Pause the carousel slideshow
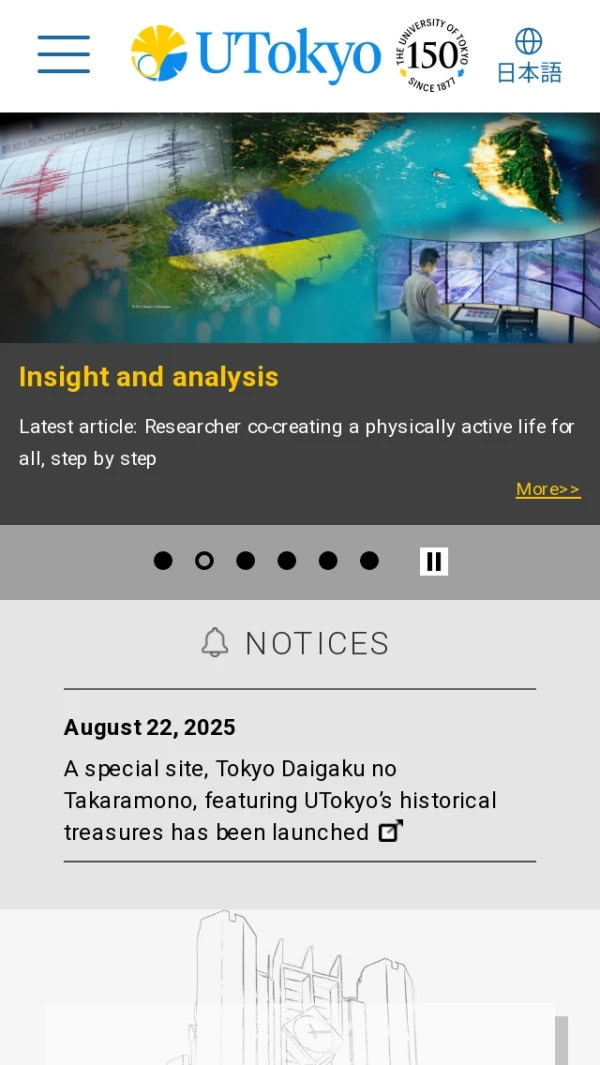Screen dimensions: 600x1065 pyautogui.click(x=434, y=561)
